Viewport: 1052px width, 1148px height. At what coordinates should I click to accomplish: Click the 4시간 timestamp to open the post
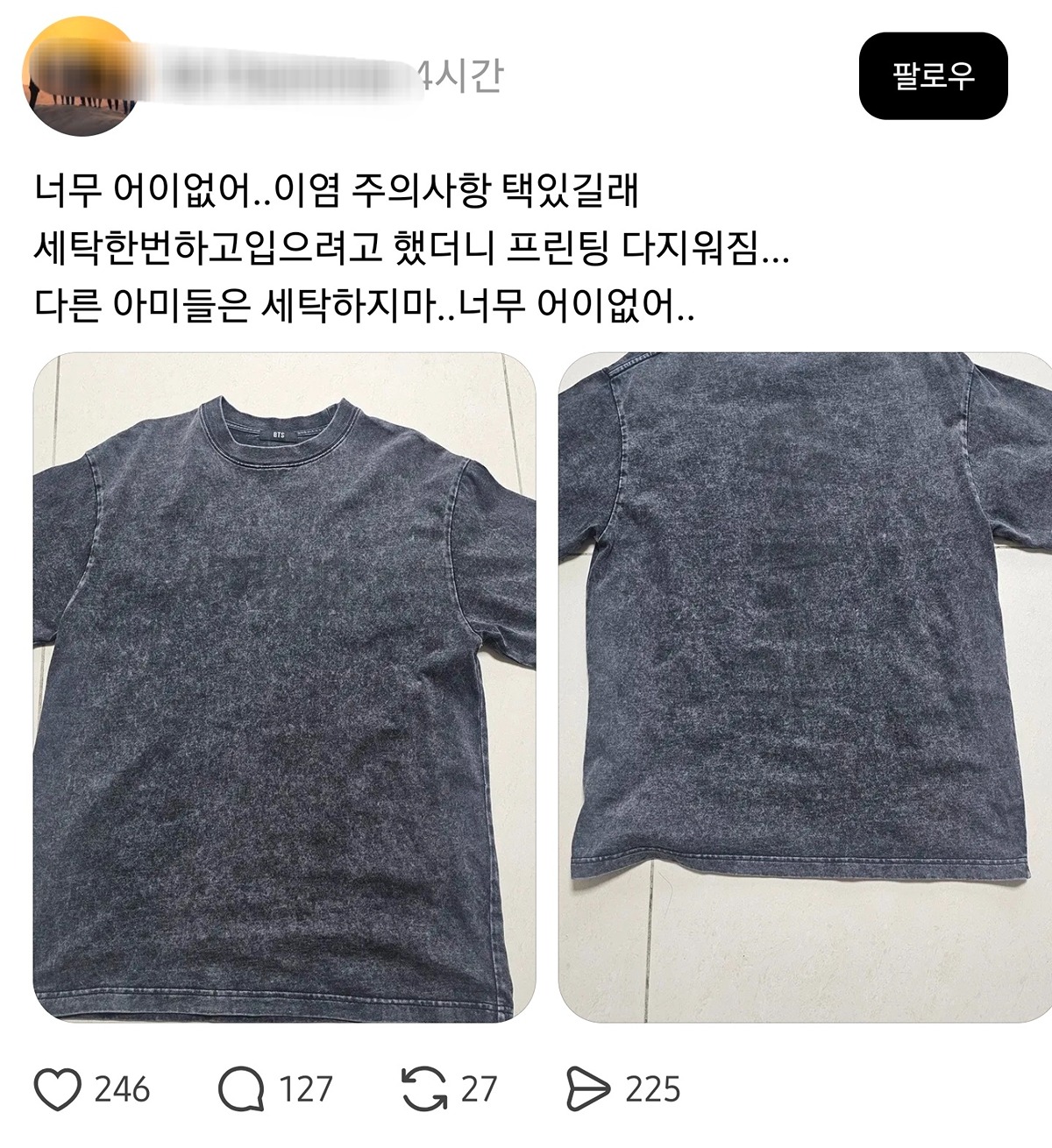click(x=465, y=74)
